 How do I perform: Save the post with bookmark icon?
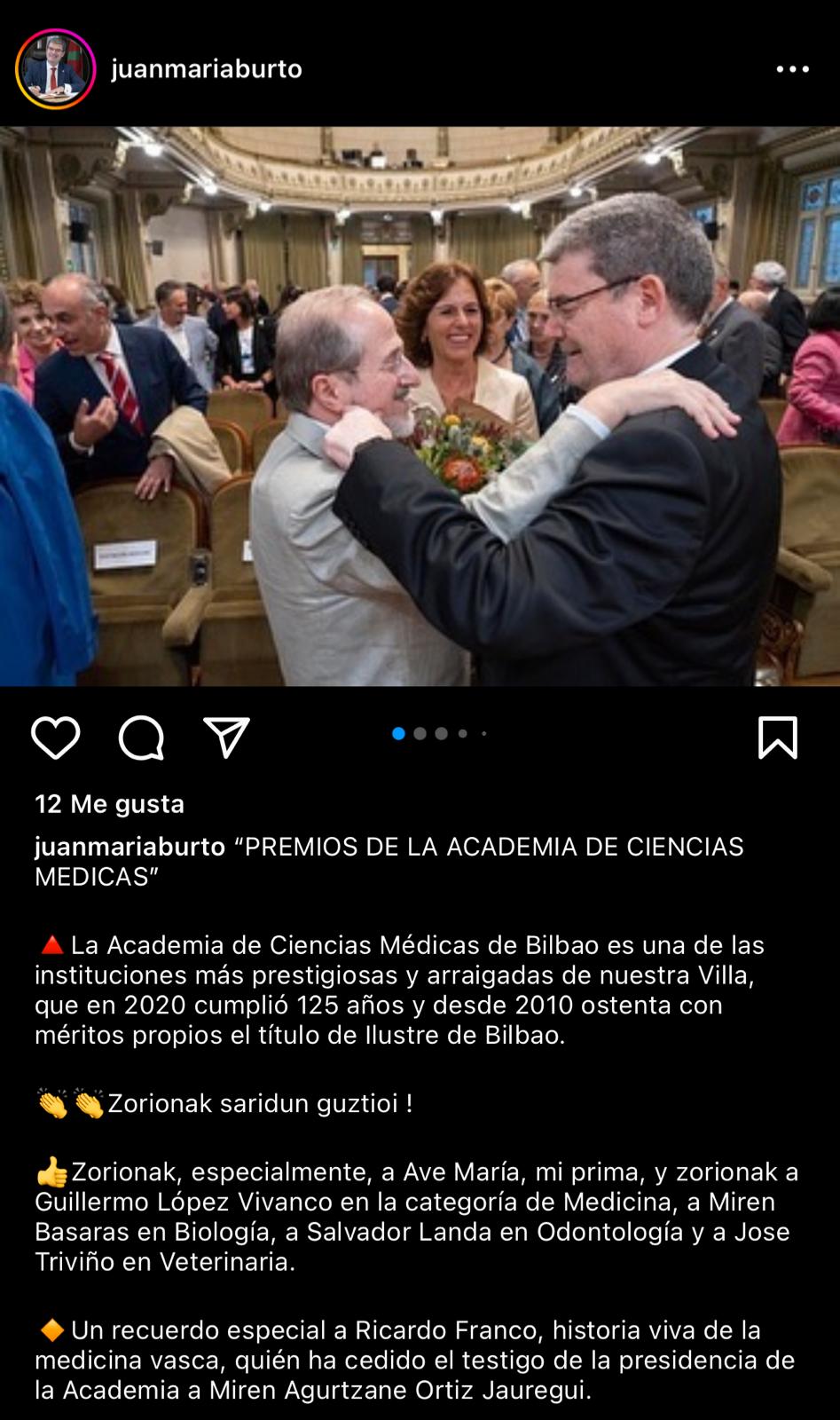coord(777,738)
